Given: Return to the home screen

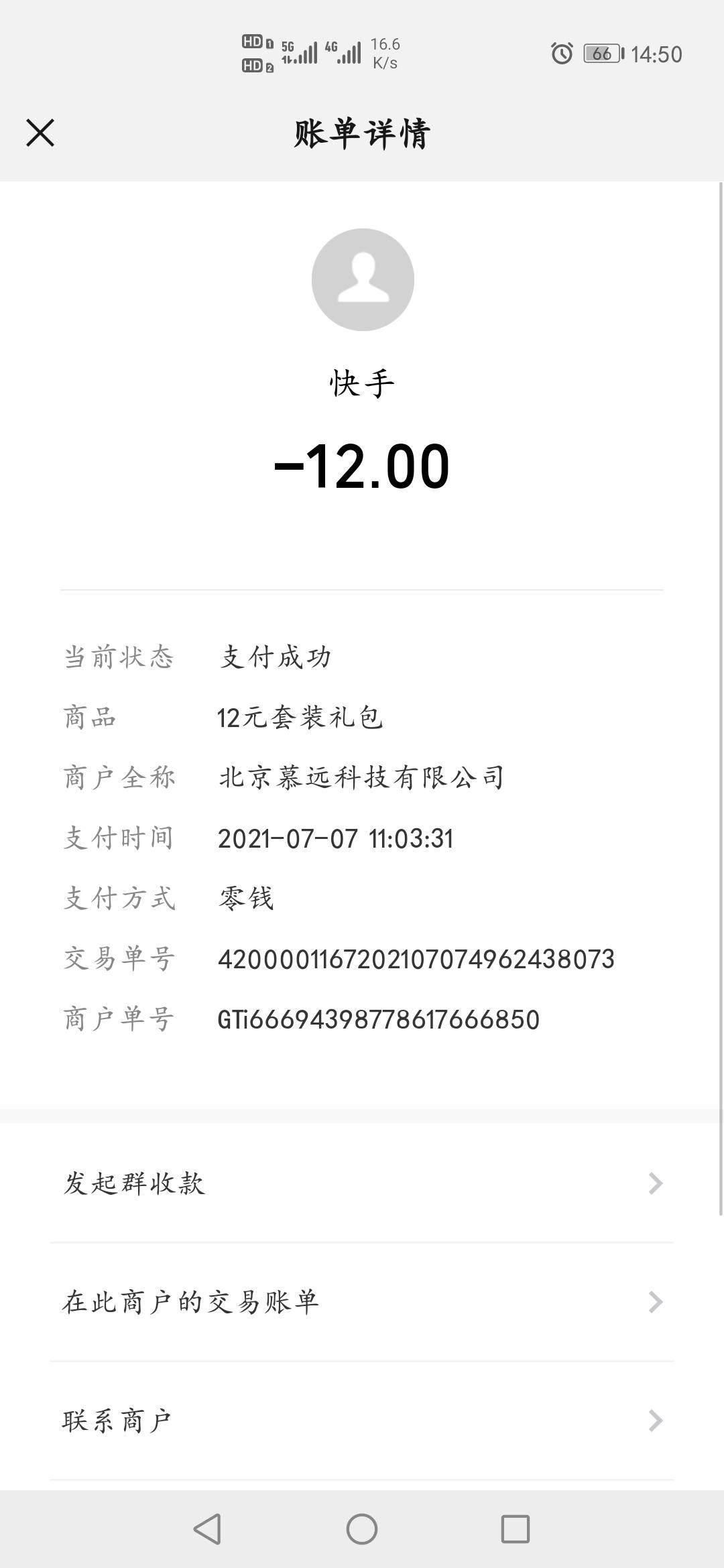Looking at the screenshot, I should (x=362, y=1529).
